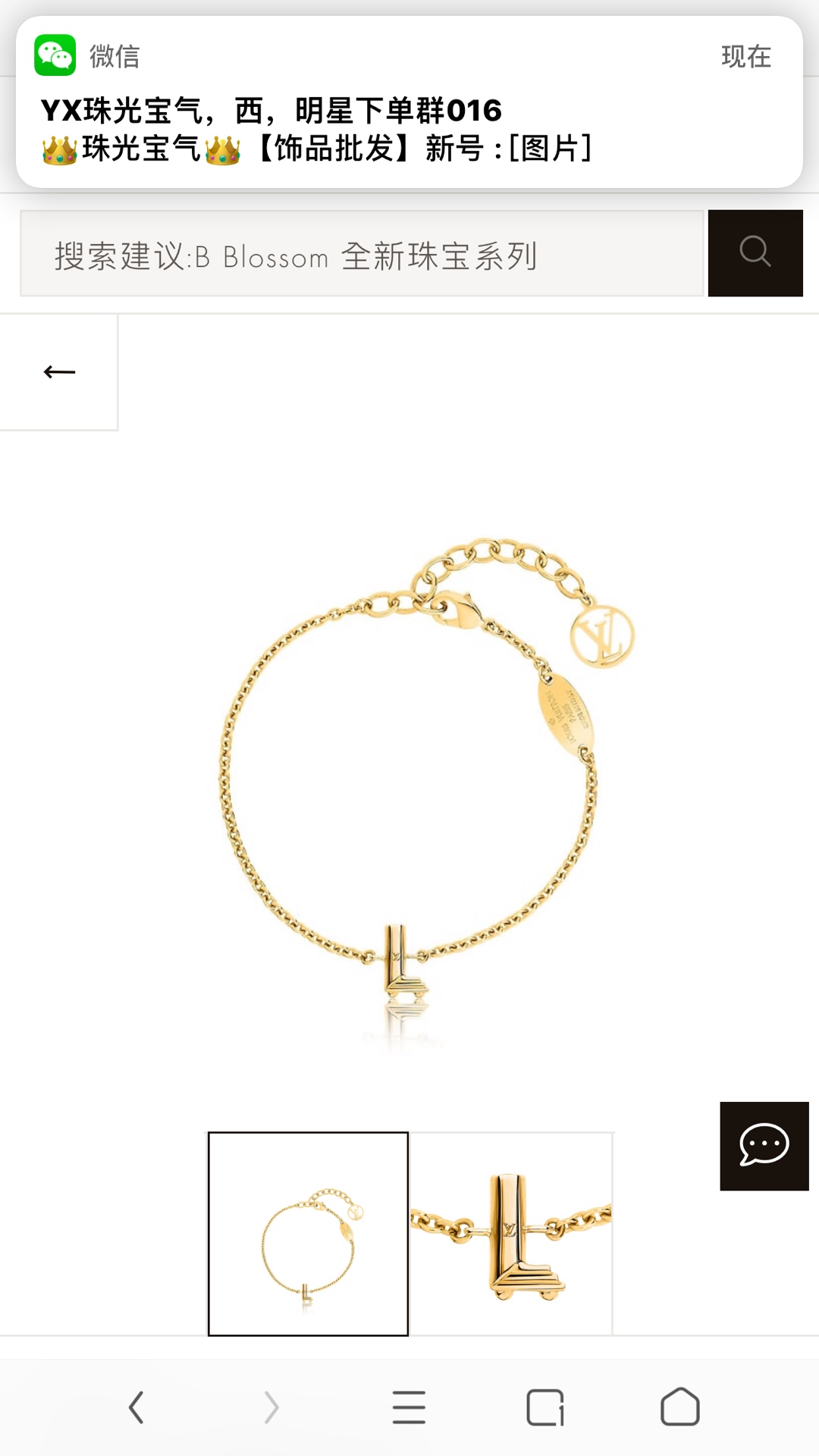Go back with the left arrow

click(x=59, y=372)
